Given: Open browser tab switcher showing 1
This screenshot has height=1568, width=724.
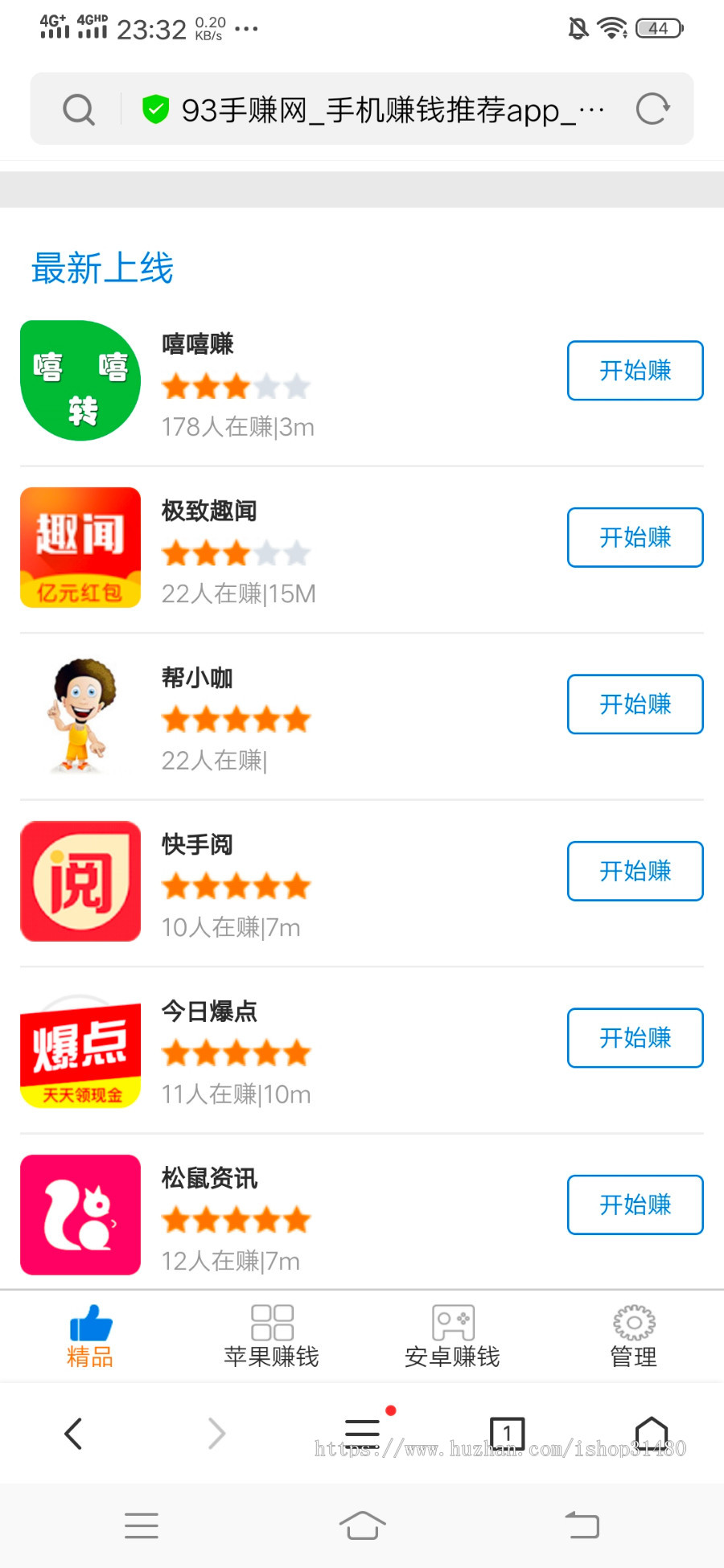Looking at the screenshot, I should [507, 1433].
